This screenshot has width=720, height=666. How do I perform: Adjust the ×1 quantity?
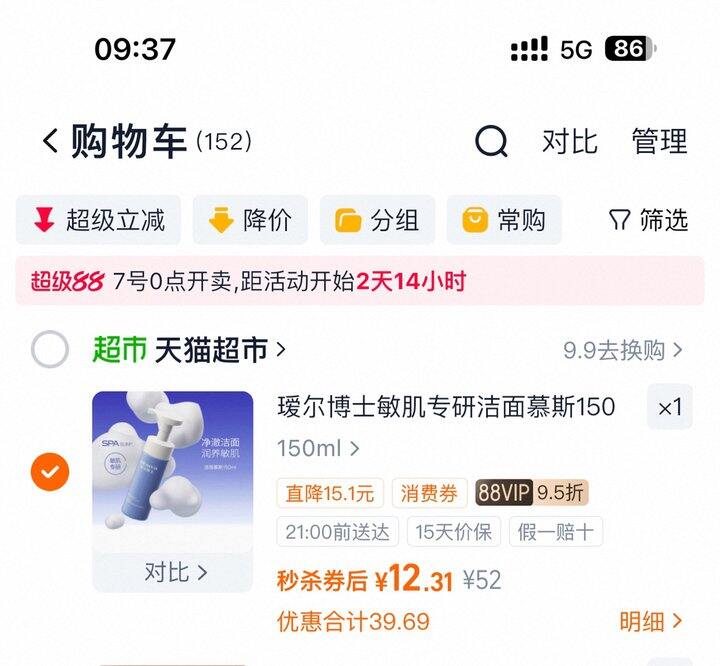[x=669, y=407]
